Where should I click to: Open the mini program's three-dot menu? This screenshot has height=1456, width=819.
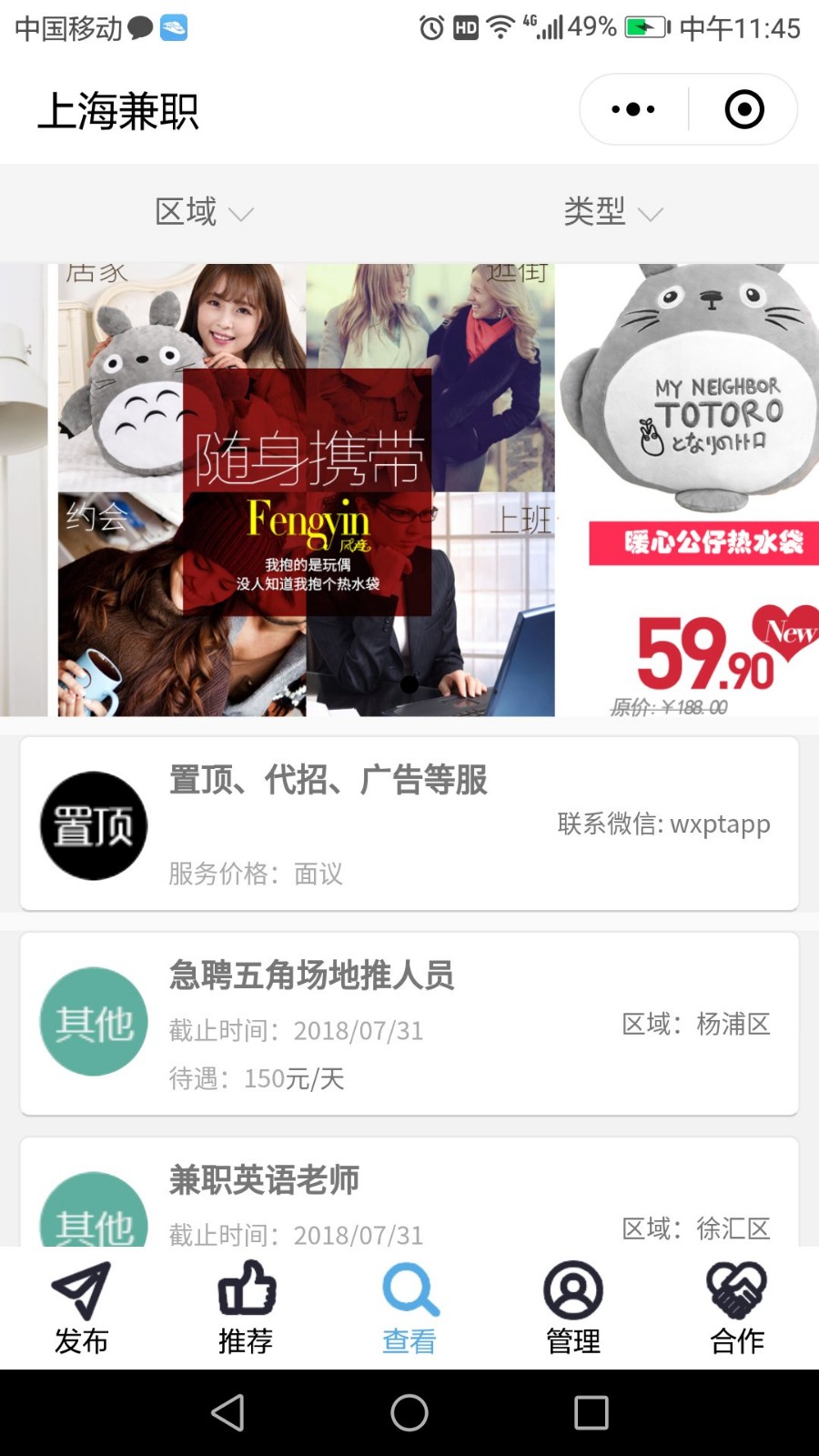[633, 109]
